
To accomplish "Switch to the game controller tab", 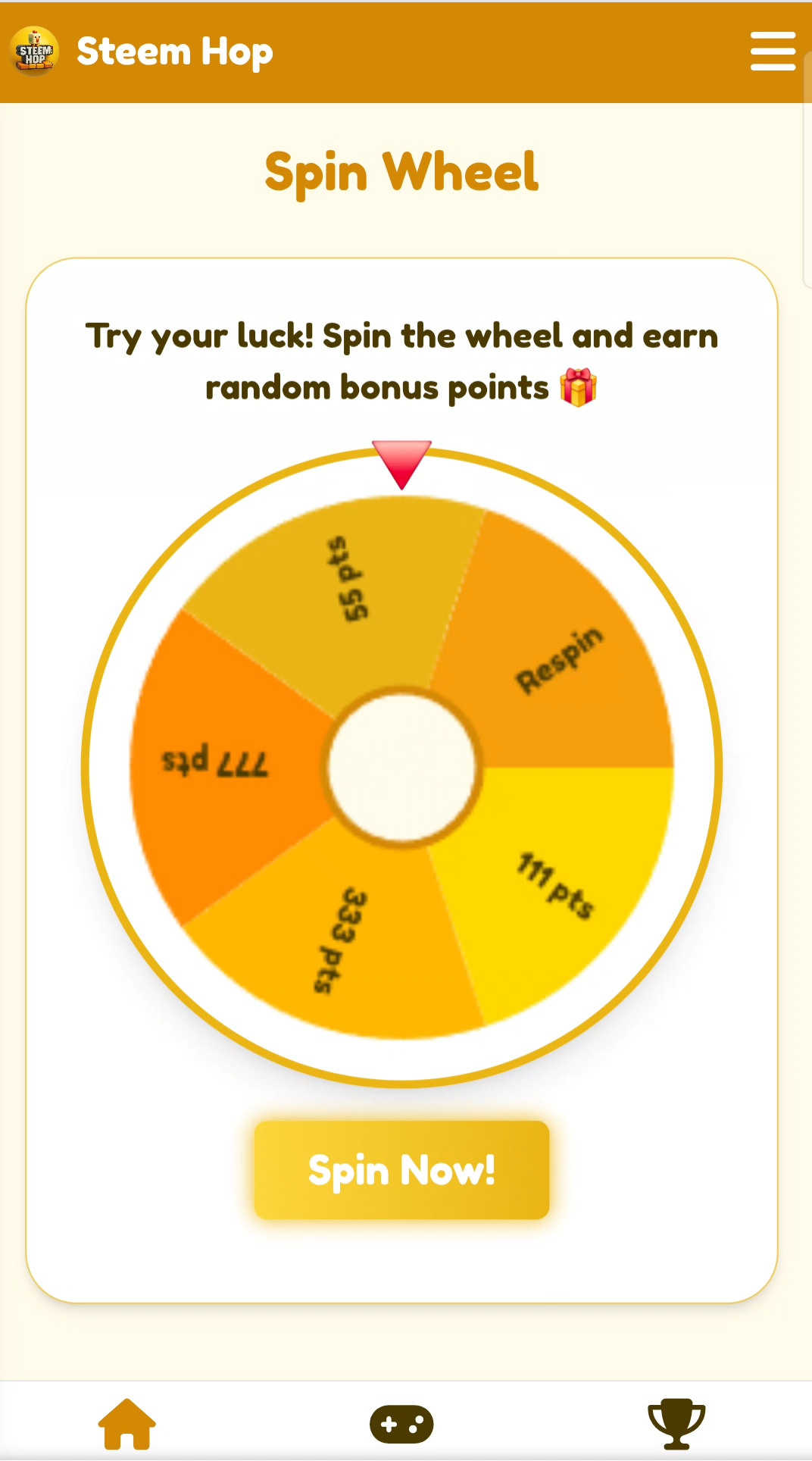I will [401, 1424].
